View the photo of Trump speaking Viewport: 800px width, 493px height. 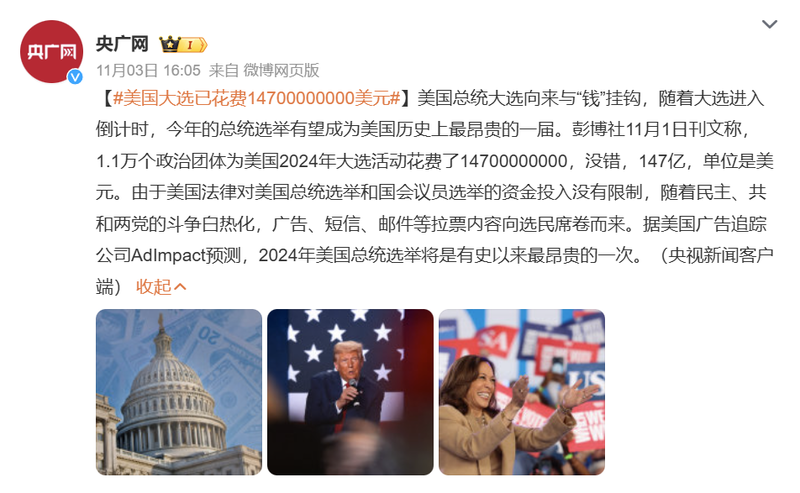[350, 391]
